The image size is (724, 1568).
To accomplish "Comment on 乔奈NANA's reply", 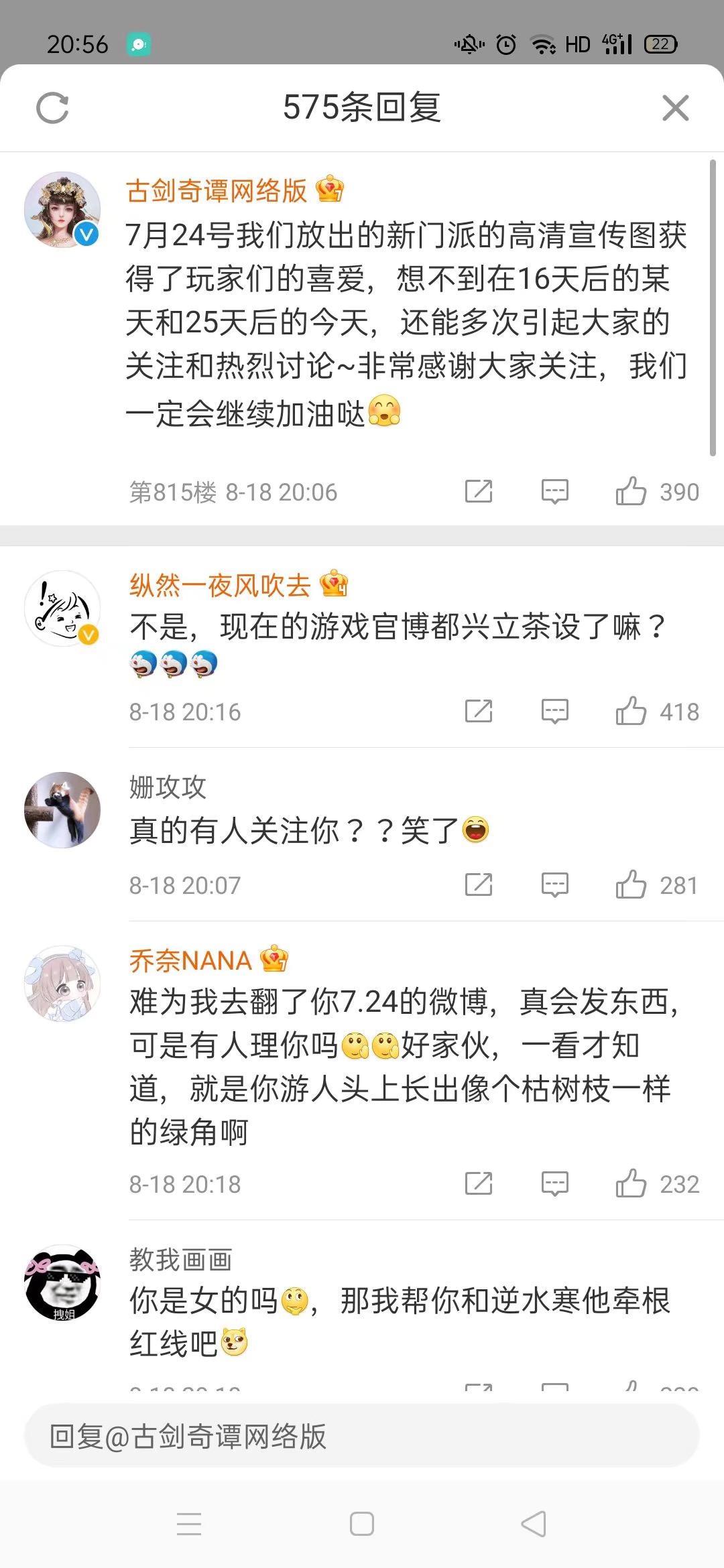I will coord(554,1183).
